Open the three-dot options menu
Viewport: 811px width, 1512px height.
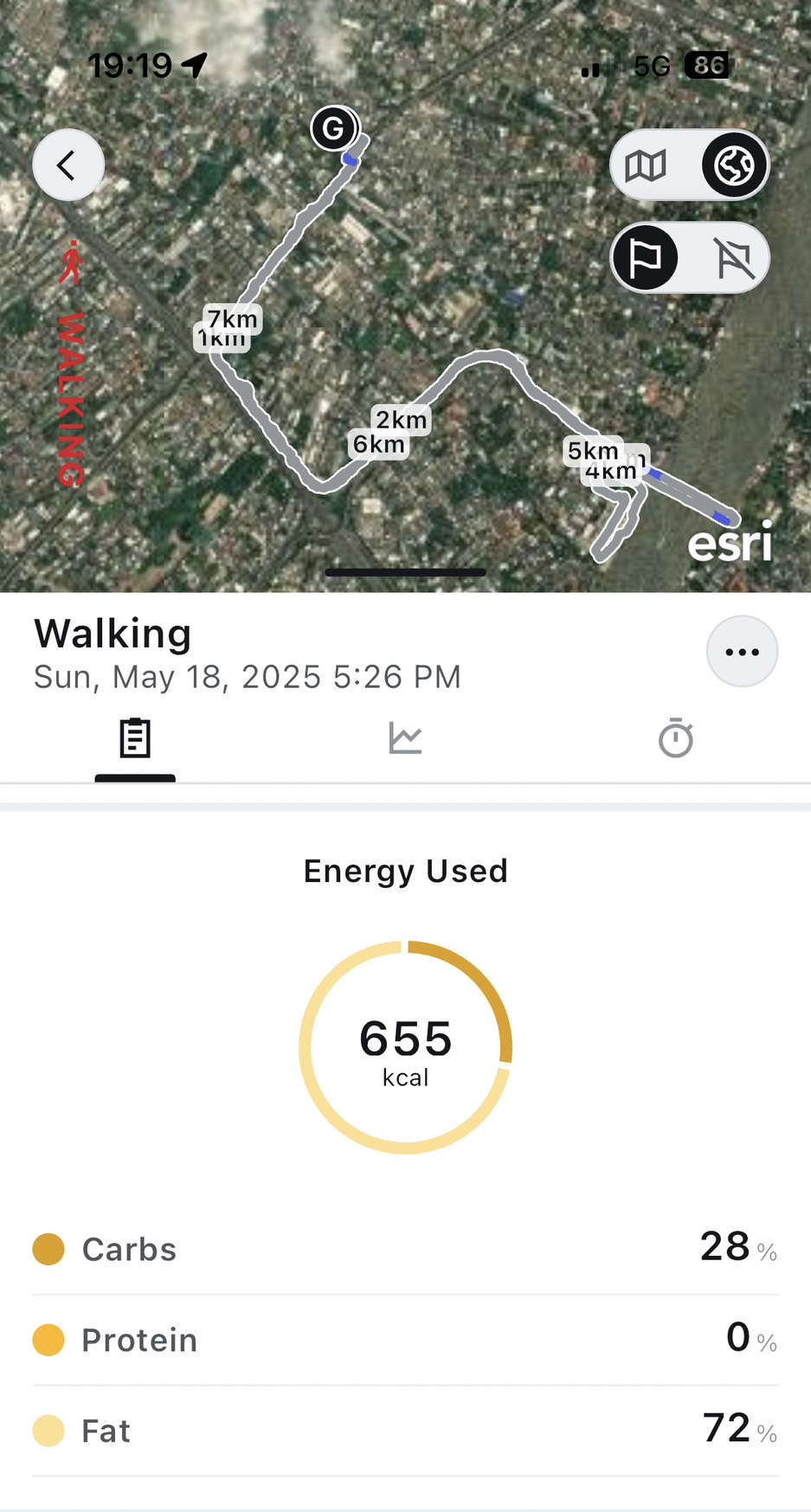point(742,652)
